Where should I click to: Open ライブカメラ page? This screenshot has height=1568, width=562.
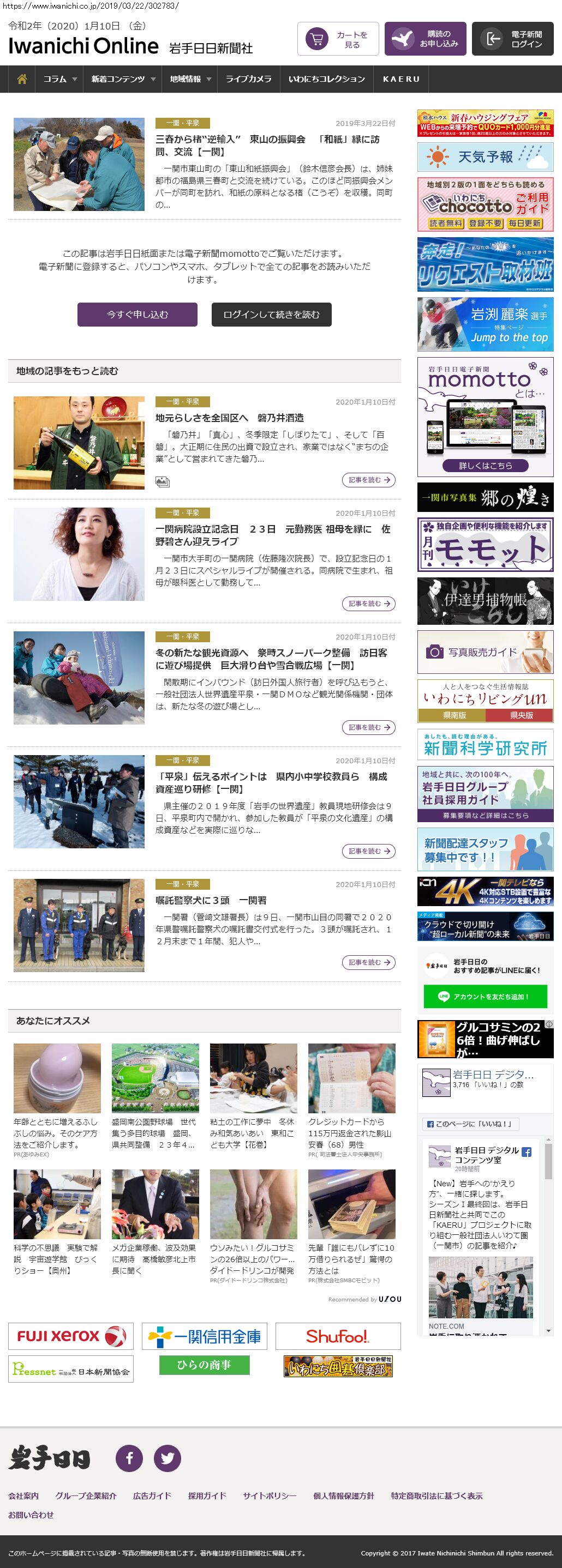point(248,79)
